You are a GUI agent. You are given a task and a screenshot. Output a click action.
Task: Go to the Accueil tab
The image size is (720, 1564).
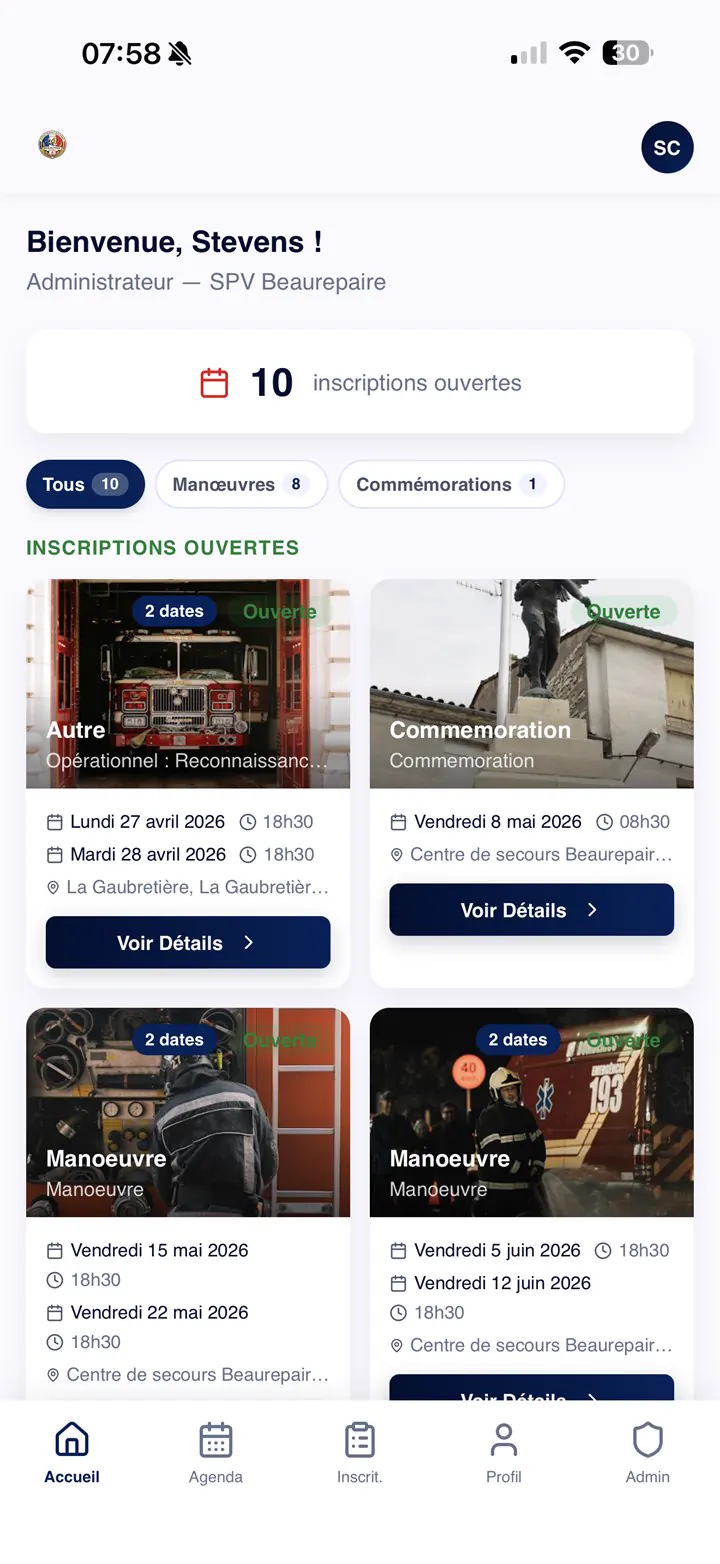pyautogui.click(x=72, y=1453)
